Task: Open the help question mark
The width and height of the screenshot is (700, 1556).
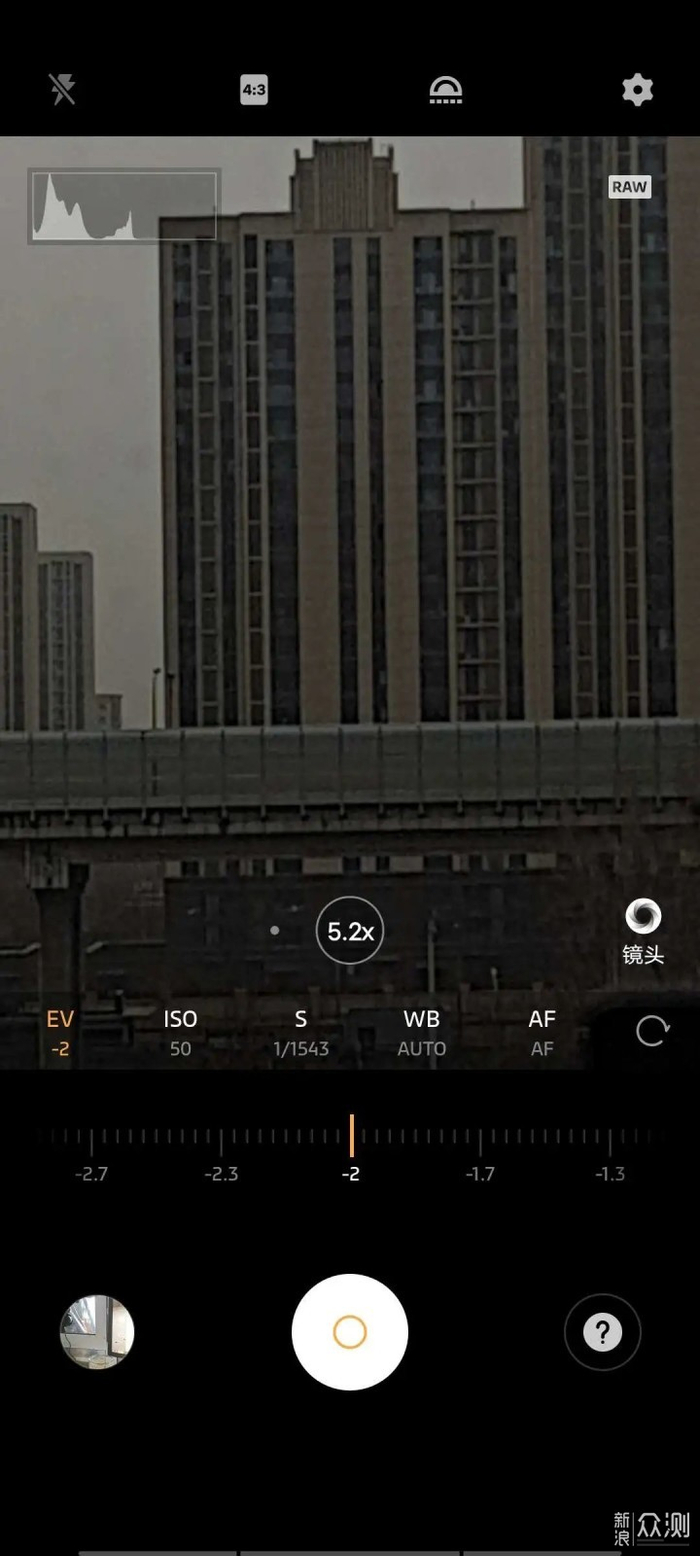Action: click(x=602, y=1331)
